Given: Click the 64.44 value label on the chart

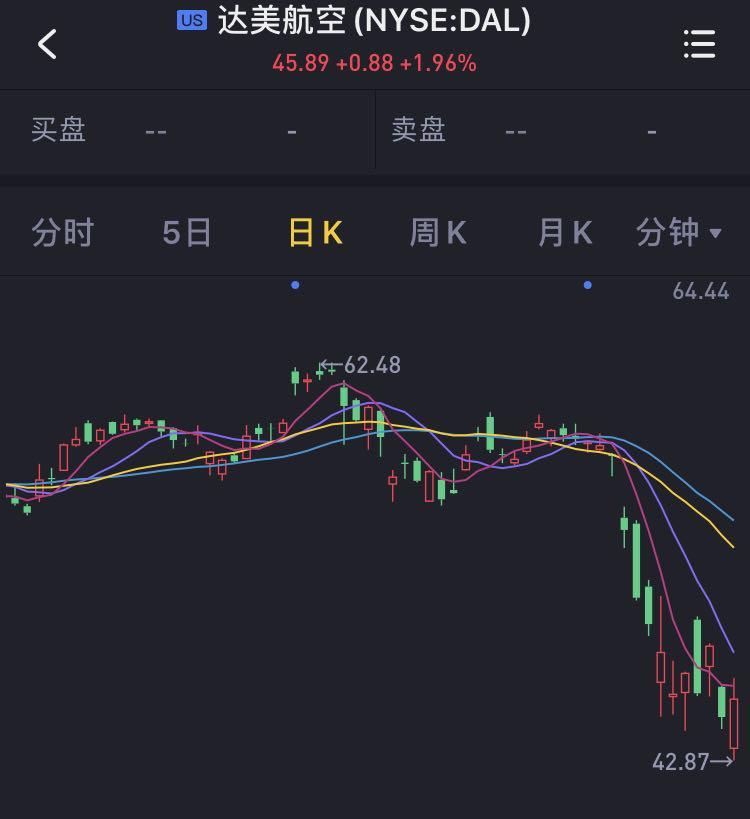Looking at the screenshot, I should tap(700, 288).
